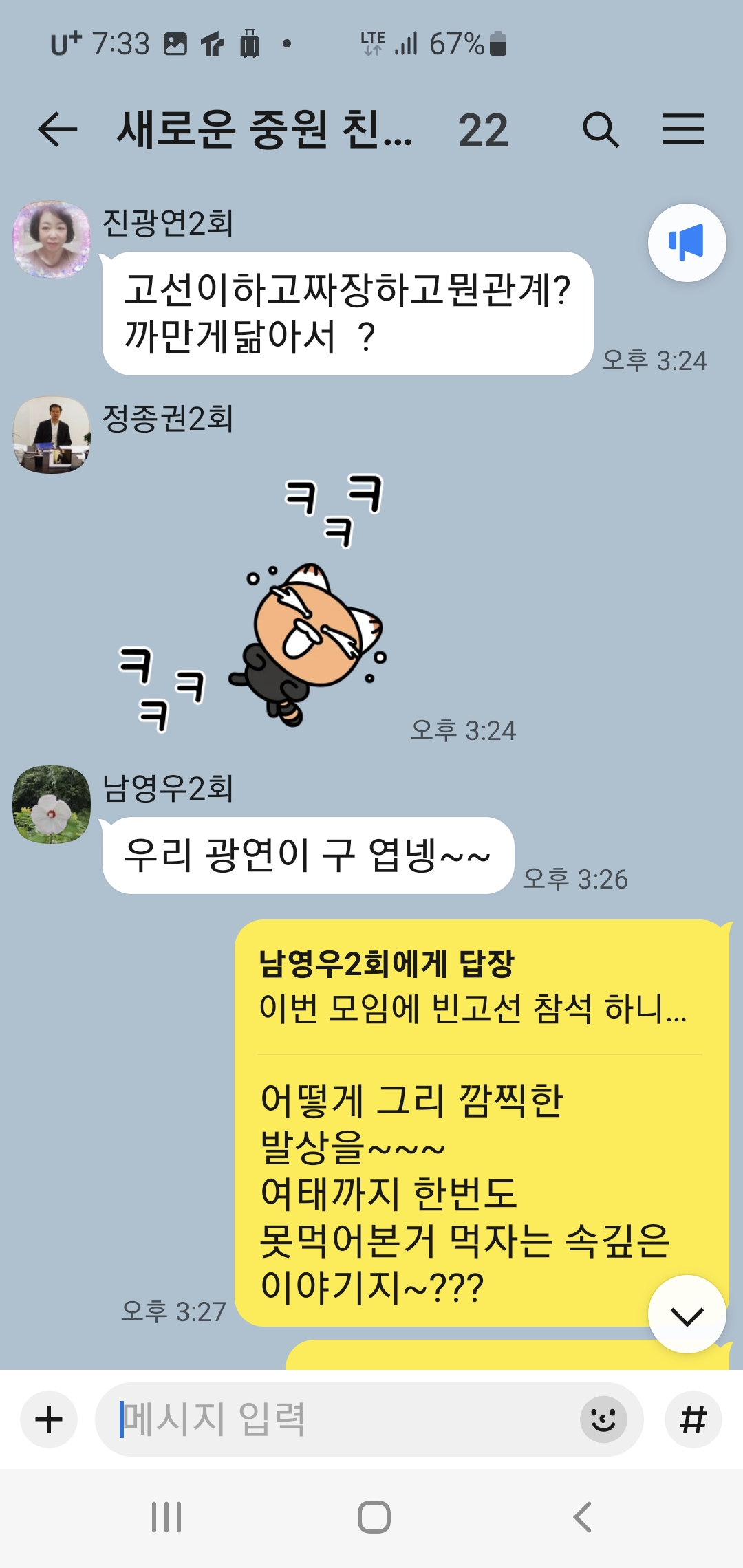The height and width of the screenshot is (1568, 743).
Task: Open the recent apps view
Action: click(166, 1517)
